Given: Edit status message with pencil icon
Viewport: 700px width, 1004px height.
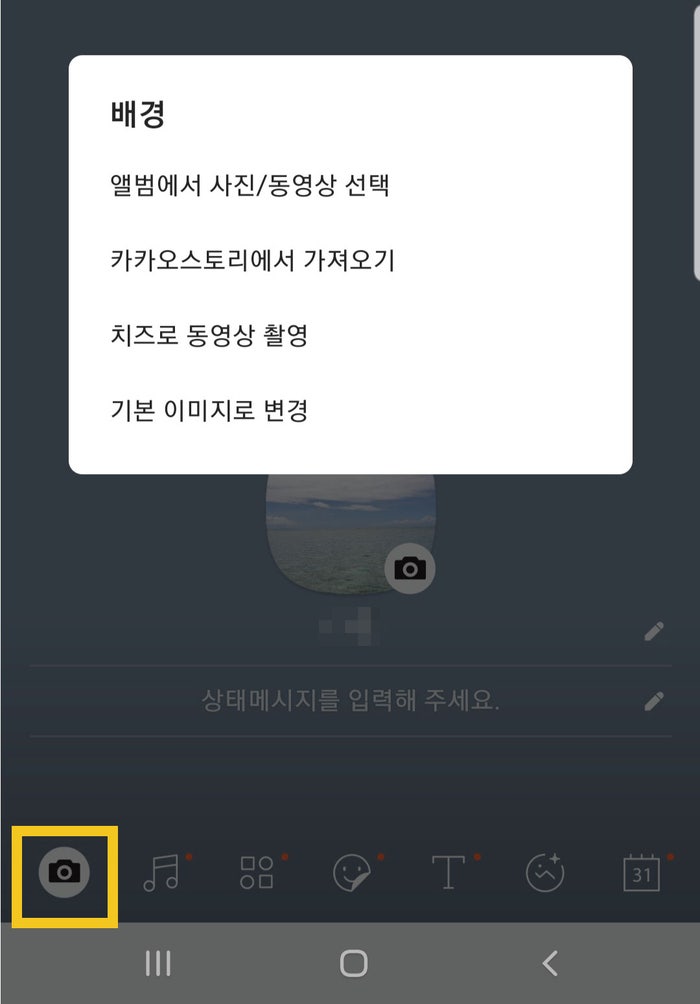Looking at the screenshot, I should point(654,701).
